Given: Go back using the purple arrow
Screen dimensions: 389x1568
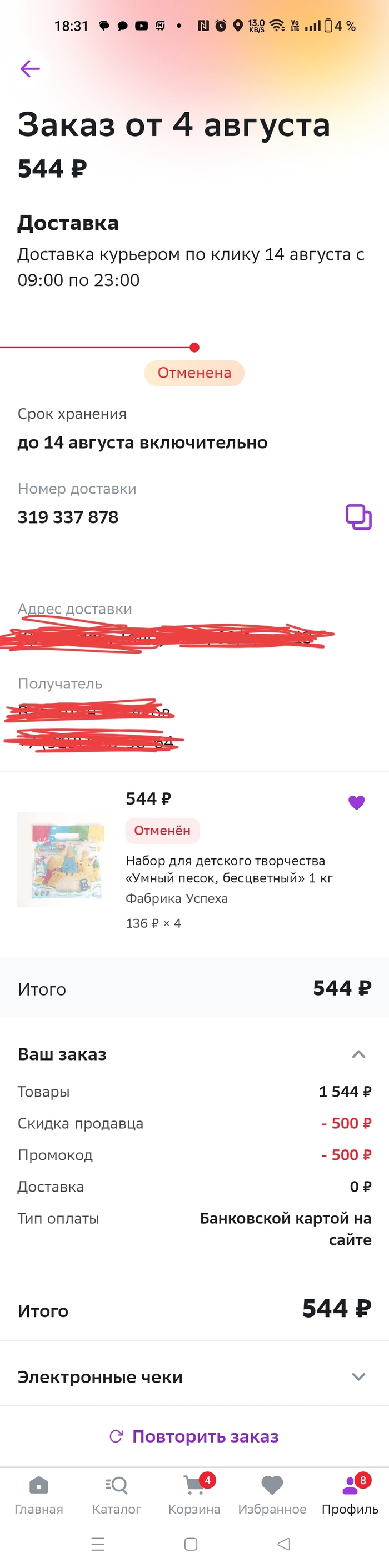Looking at the screenshot, I should tap(30, 69).
